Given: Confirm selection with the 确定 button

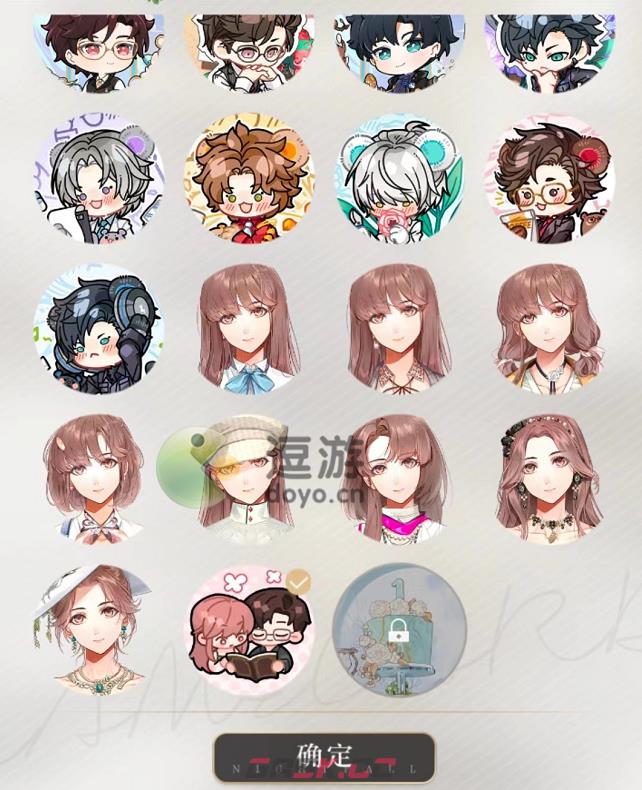Looking at the screenshot, I should pos(324,757).
